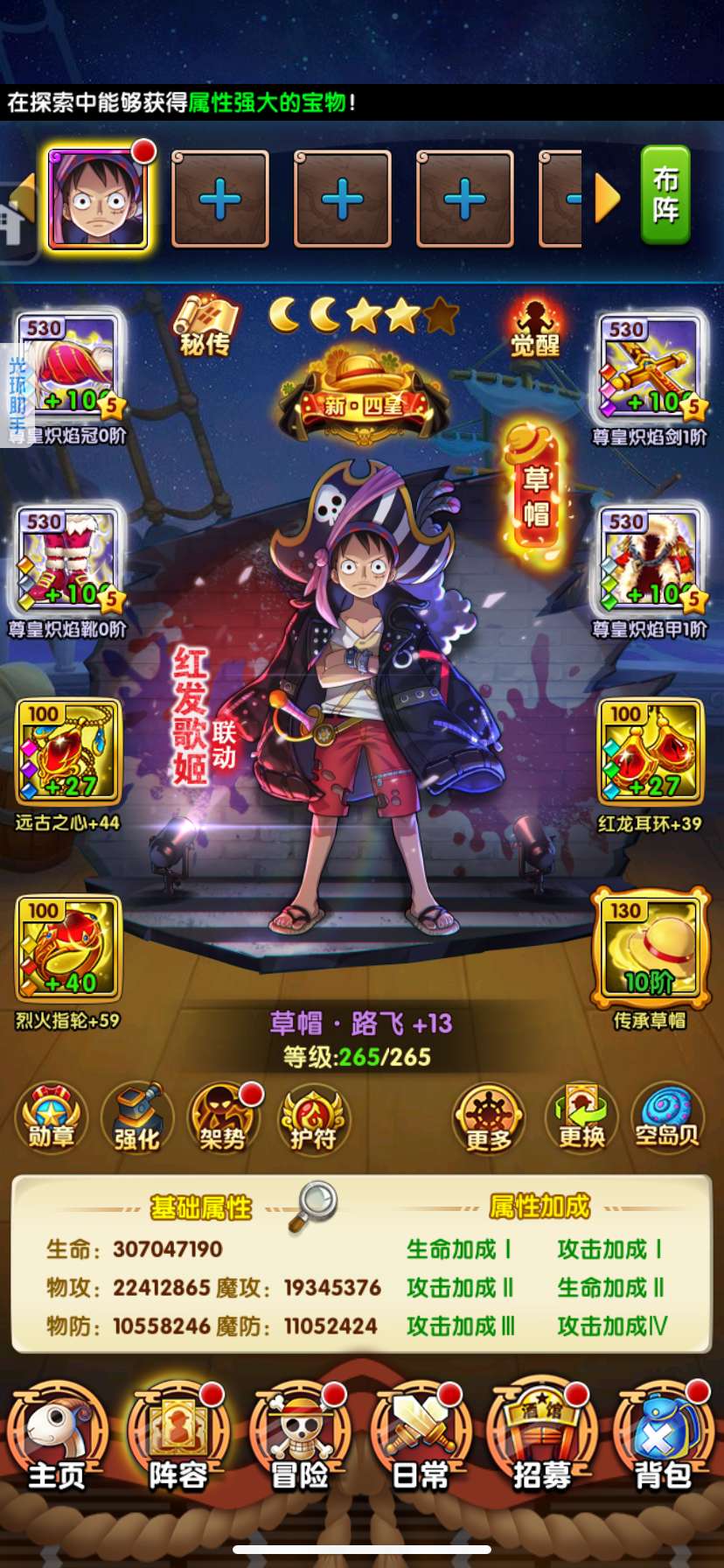The image size is (724, 1568).
Task: Open 远古之心 accessory slot
Action: pyautogui.click(x=68, y=752)
